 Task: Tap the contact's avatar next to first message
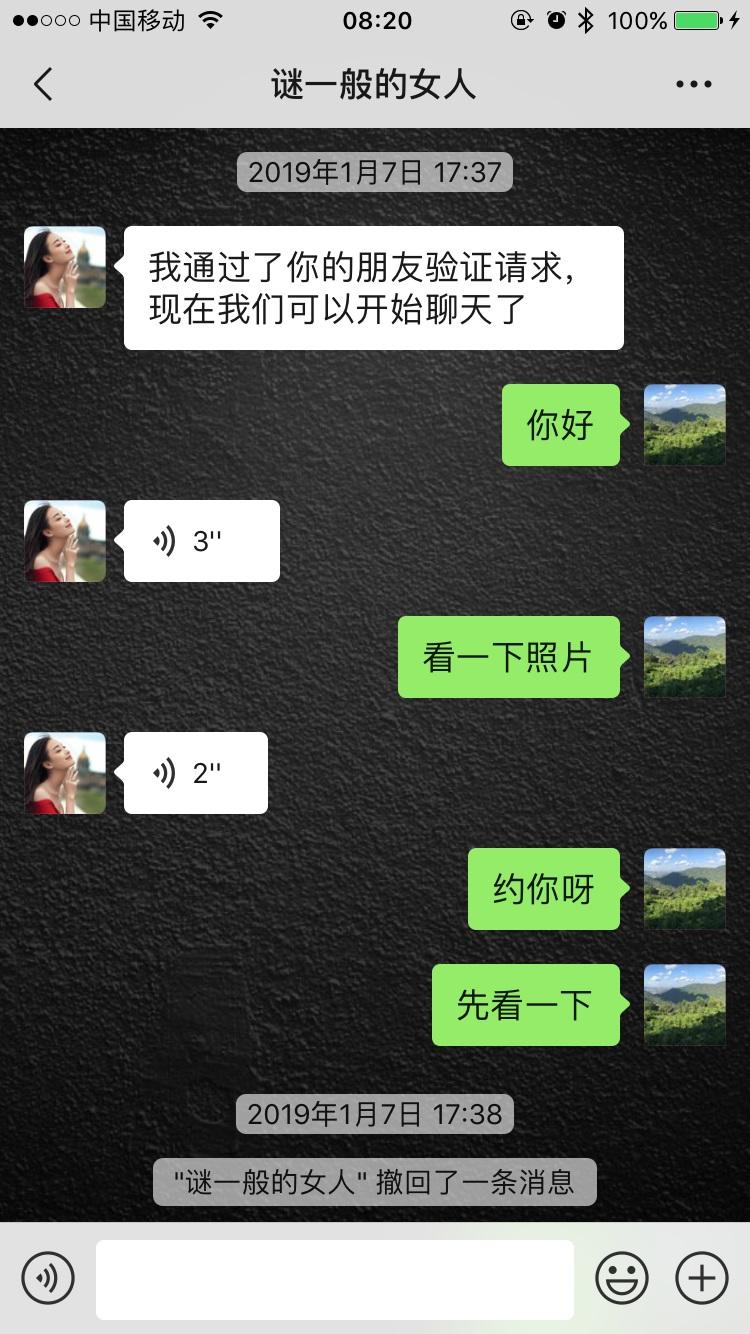[64, 267]
